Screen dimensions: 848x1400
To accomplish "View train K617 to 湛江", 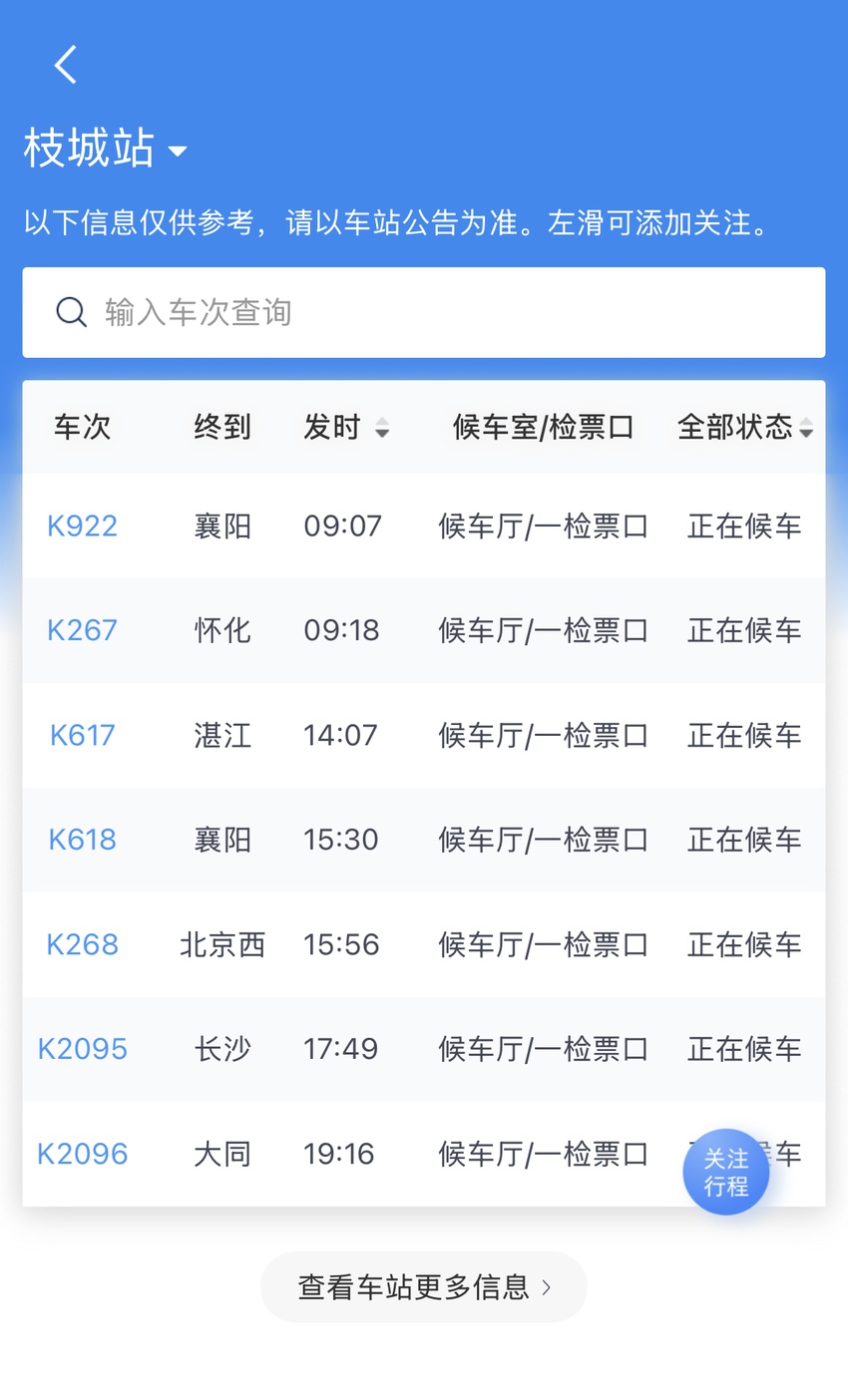I will pyautogui.click(x=83, y=735).
